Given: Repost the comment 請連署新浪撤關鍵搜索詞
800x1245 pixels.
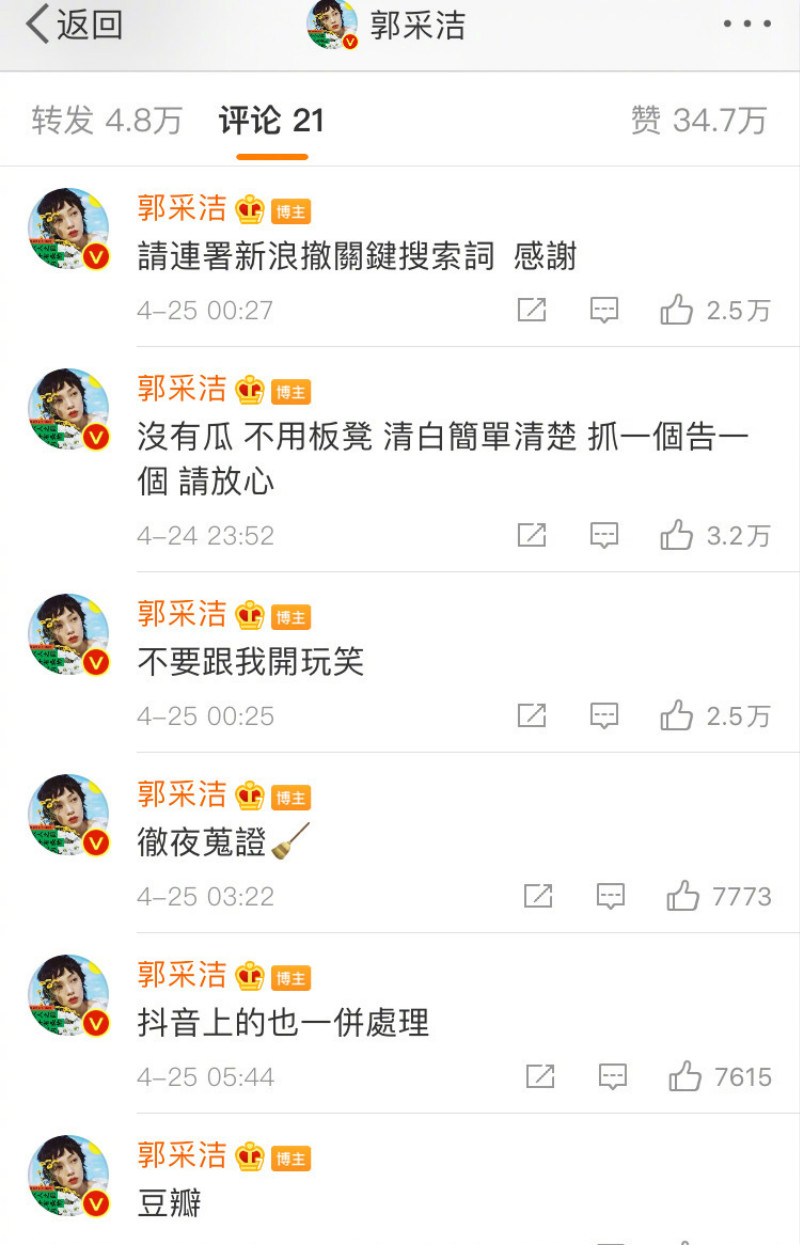Looking at the screenshot, I should 531,310.
